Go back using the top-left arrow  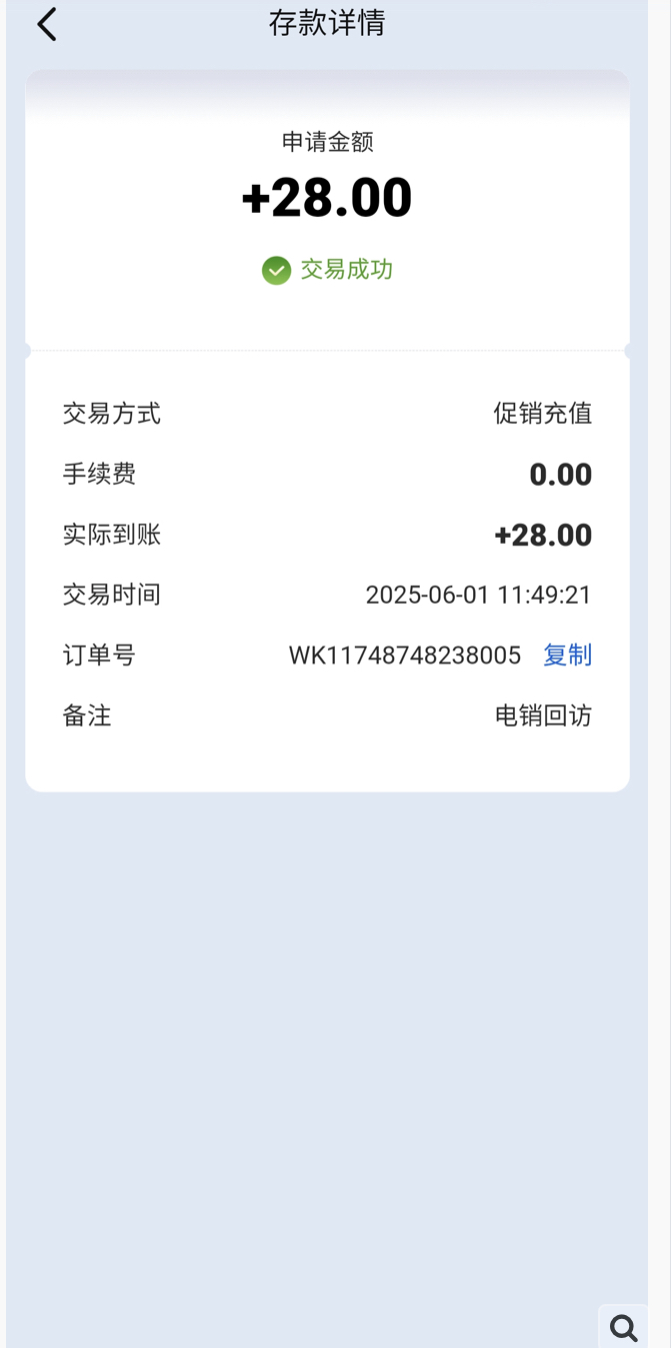click(x=46, y=24)
